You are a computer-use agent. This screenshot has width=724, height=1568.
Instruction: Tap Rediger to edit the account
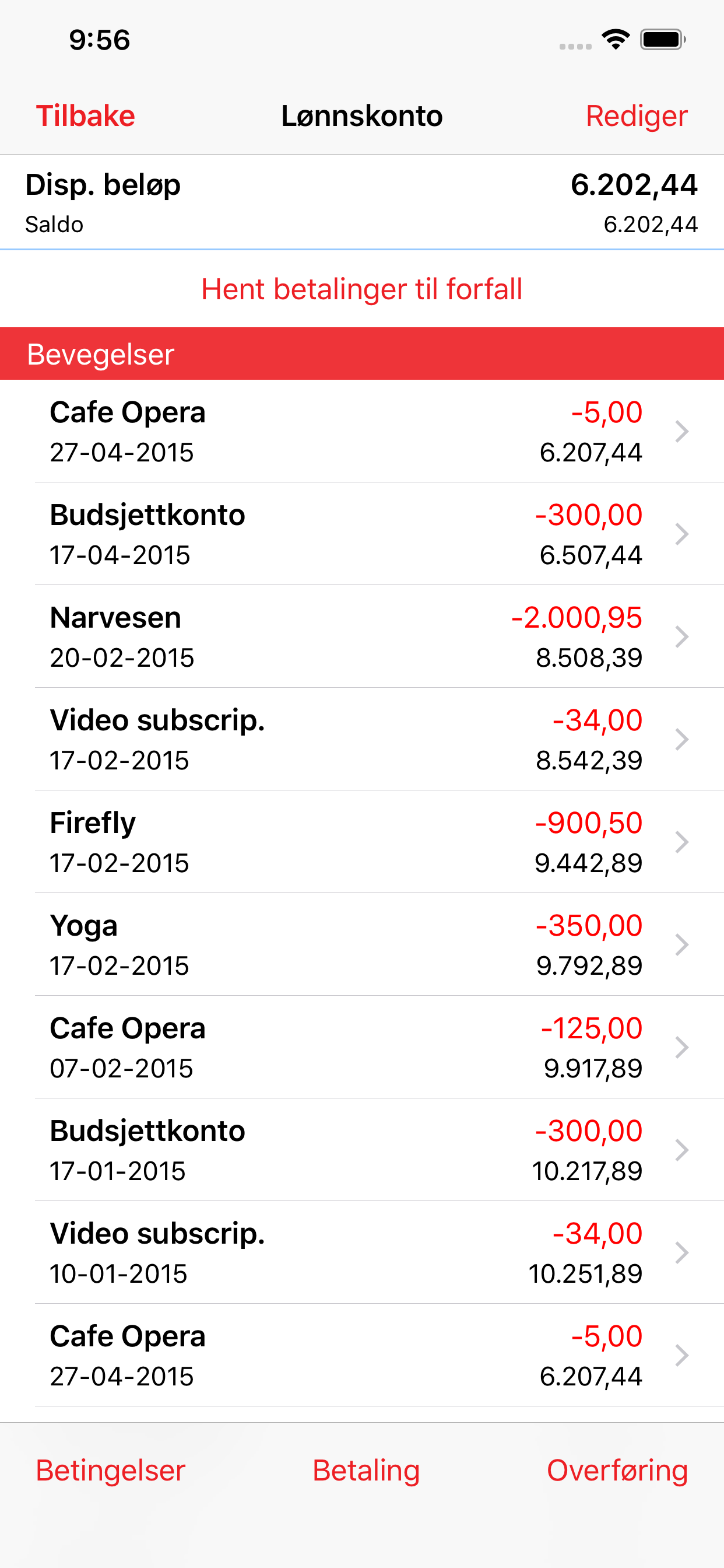click(637, 116)
